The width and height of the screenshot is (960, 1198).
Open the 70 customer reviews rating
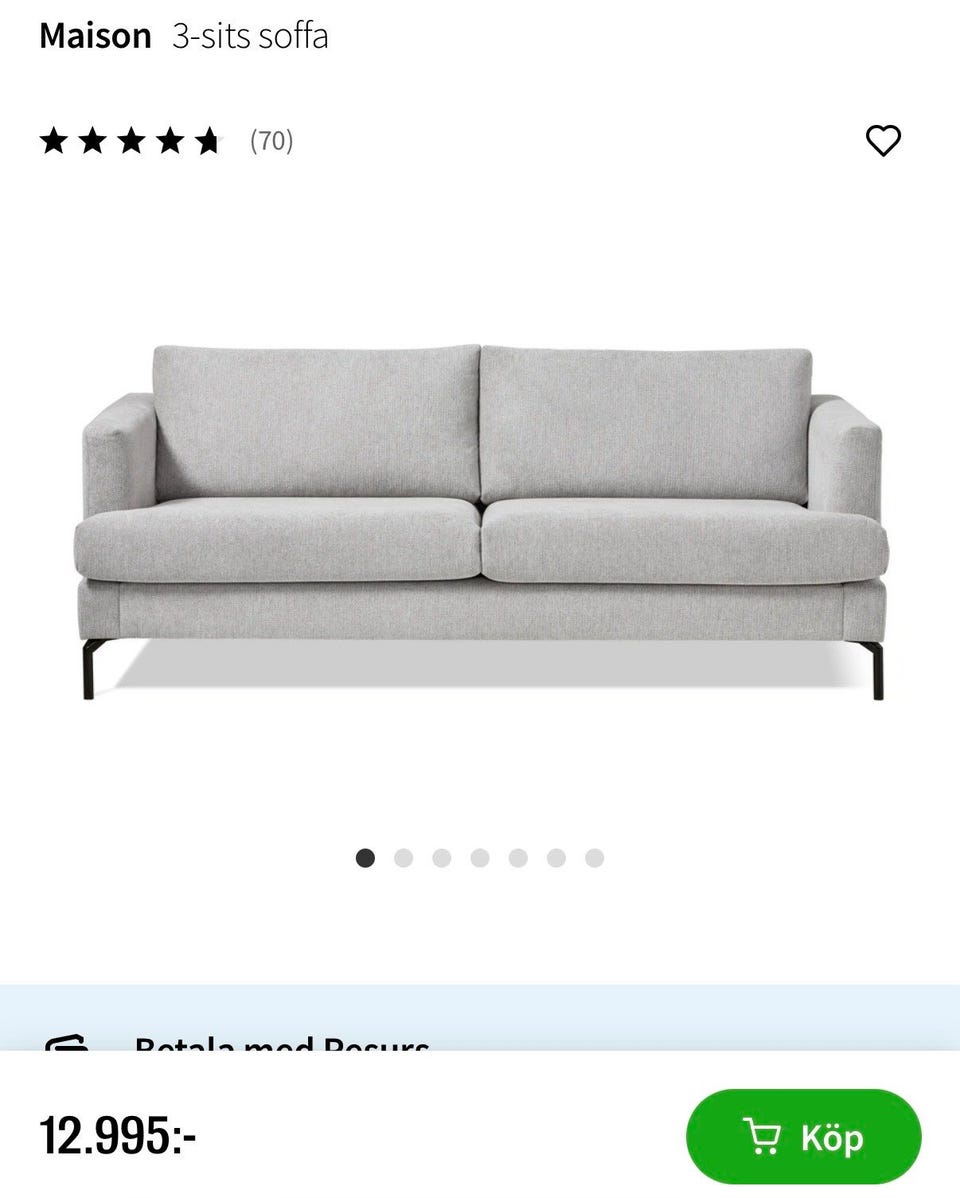tap(166, 141)
